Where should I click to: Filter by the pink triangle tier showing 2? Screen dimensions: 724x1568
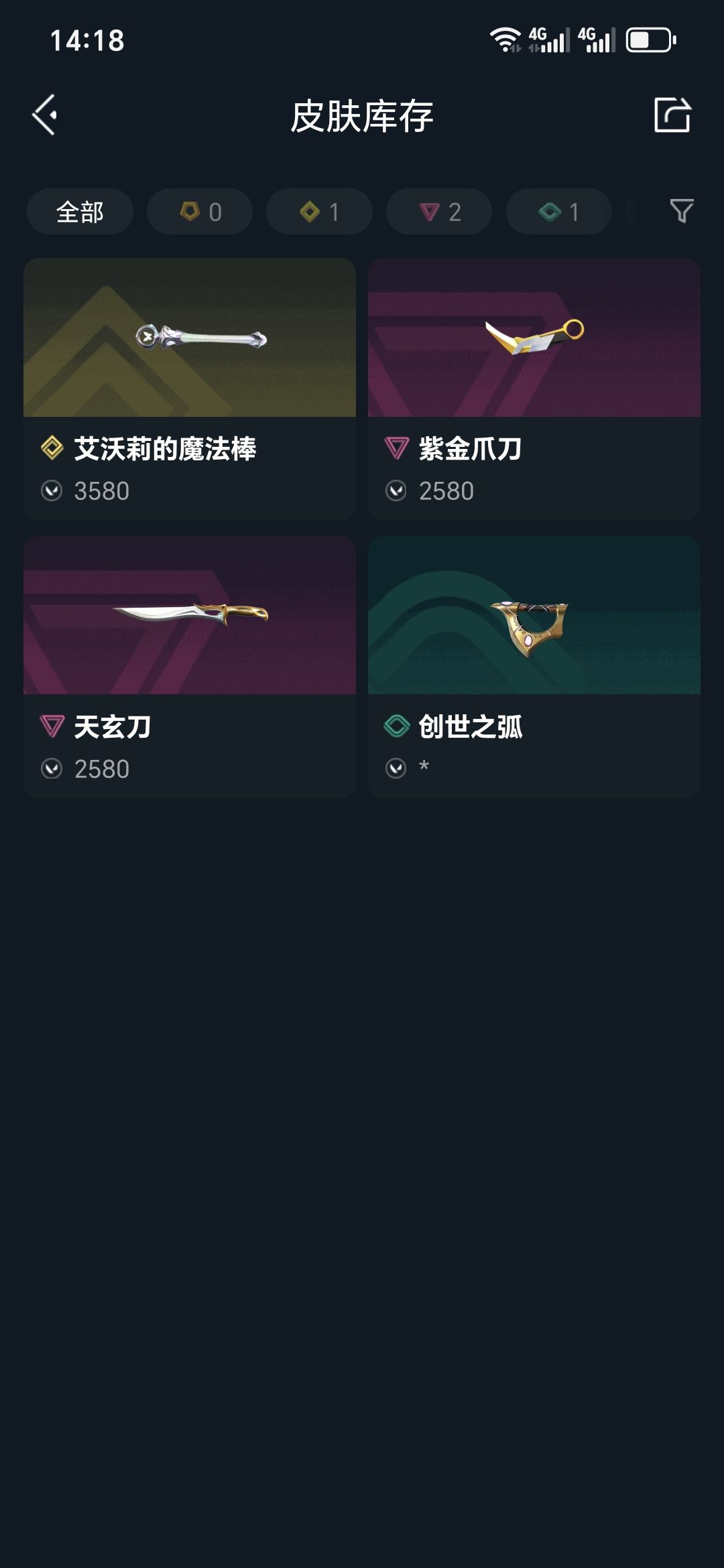[439, 212]
